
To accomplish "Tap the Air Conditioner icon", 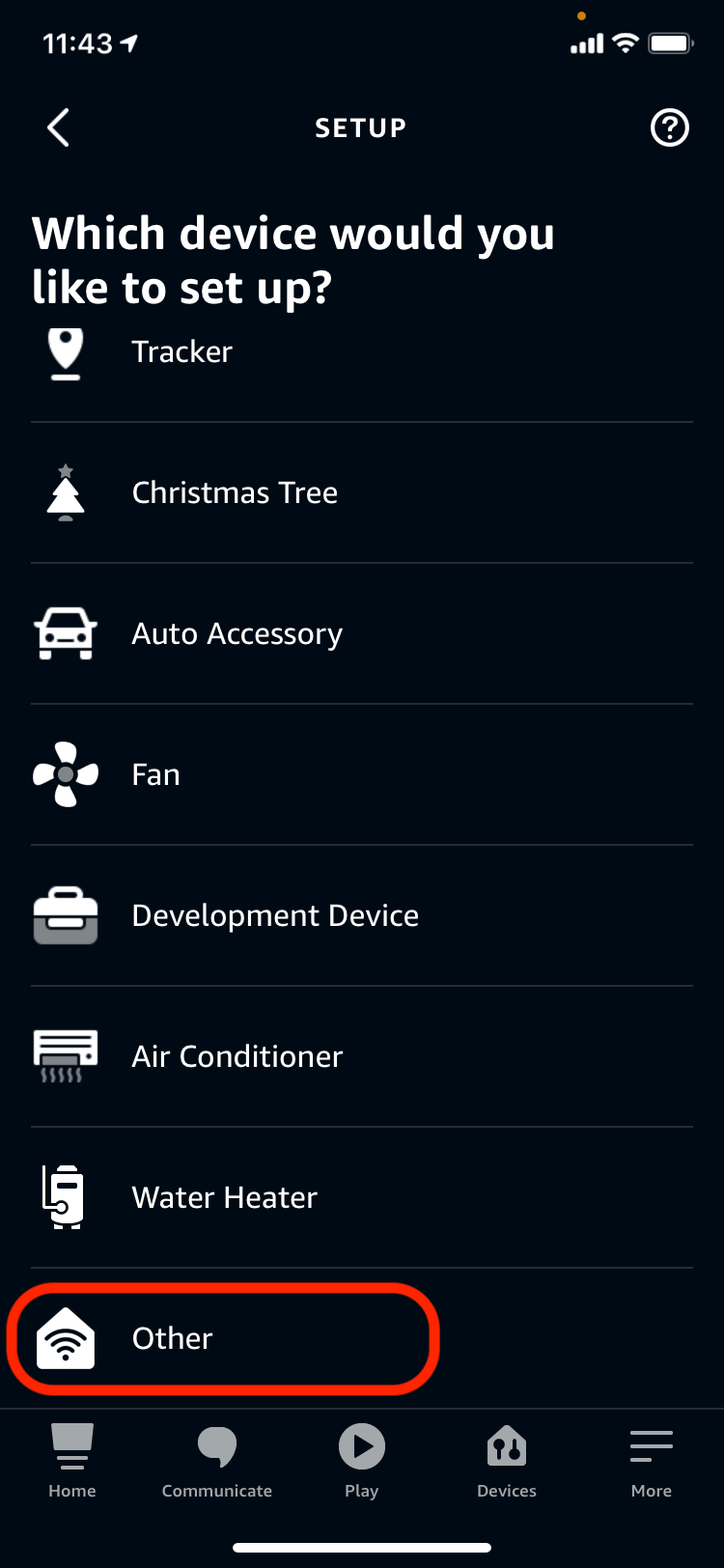I will [x=65, y=1055].
